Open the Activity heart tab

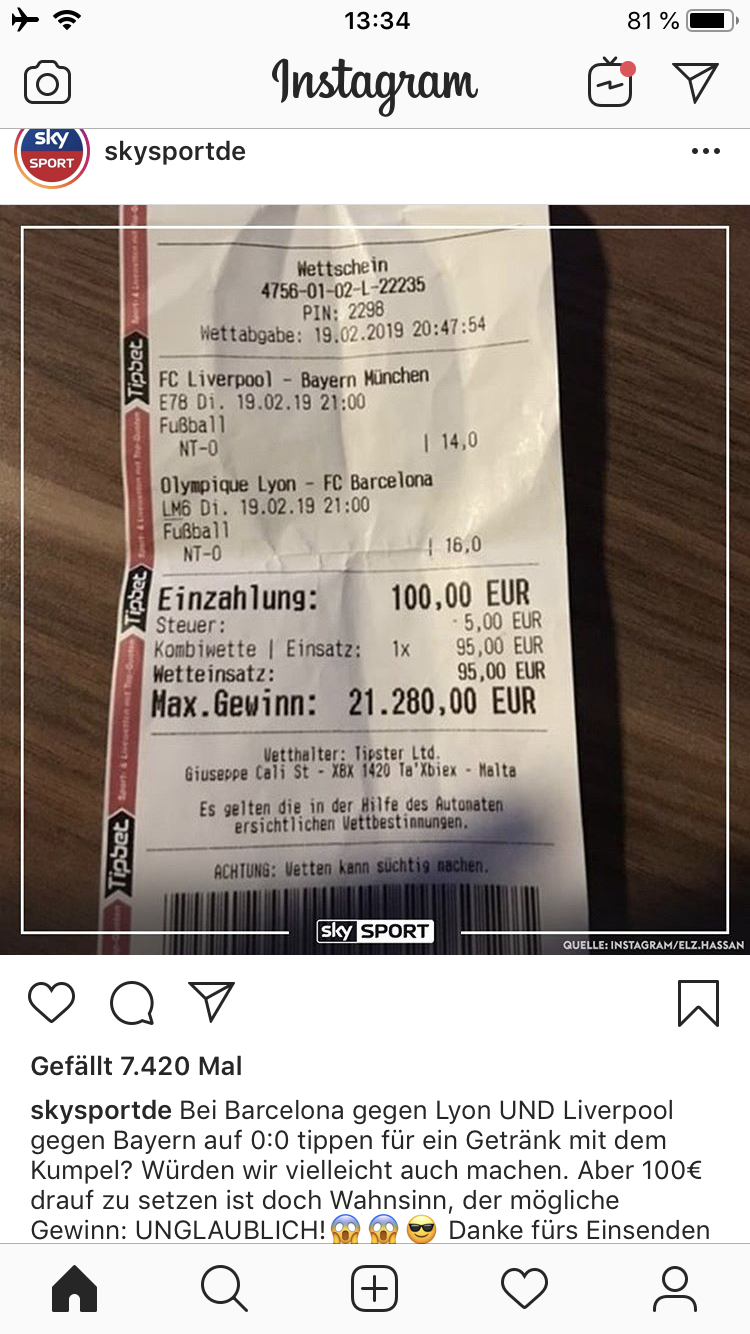pyautogui.click(x=524, y=1289)
